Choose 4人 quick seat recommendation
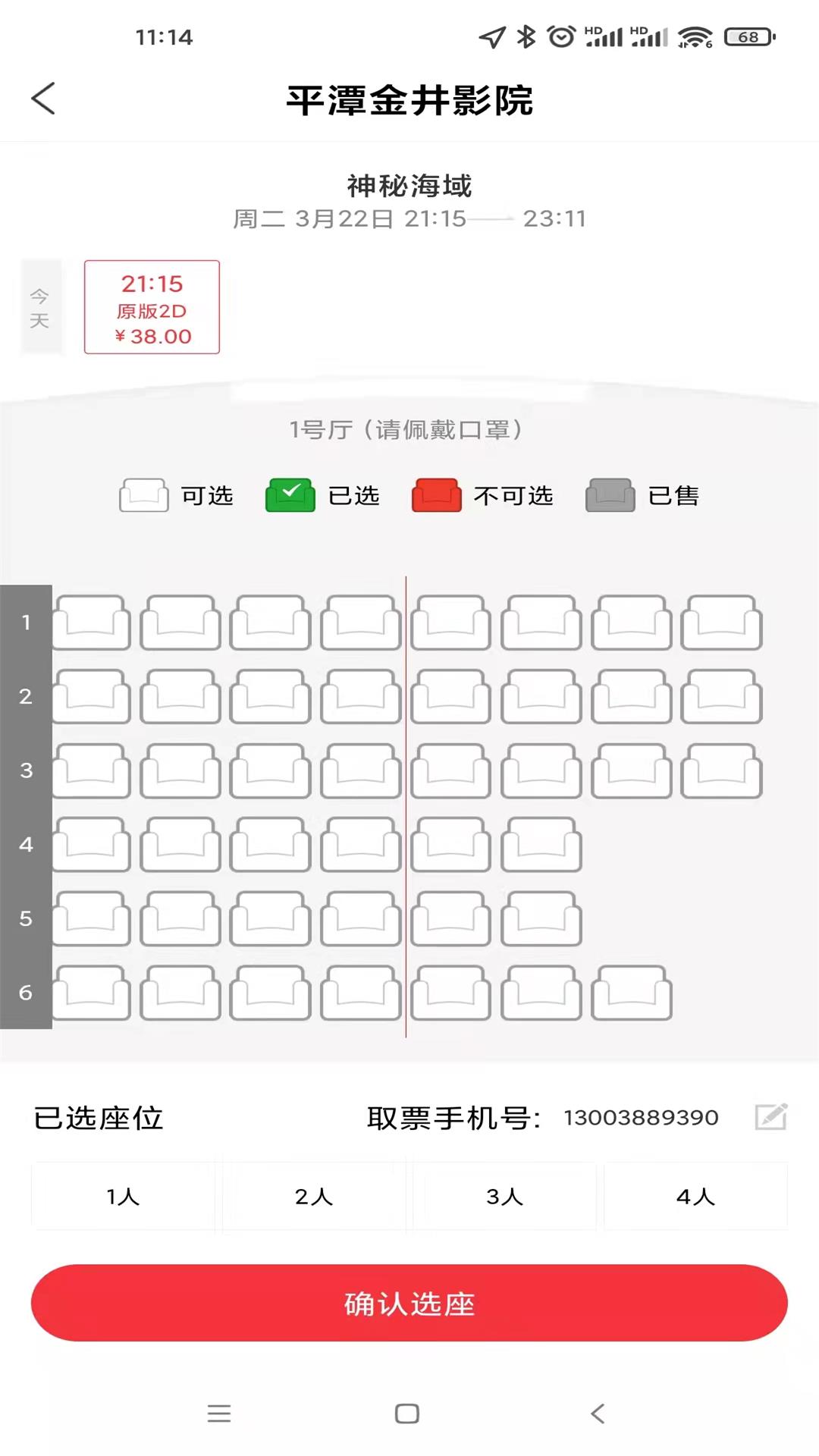This screenshot has width=819, height=1456. [695, 1197]
